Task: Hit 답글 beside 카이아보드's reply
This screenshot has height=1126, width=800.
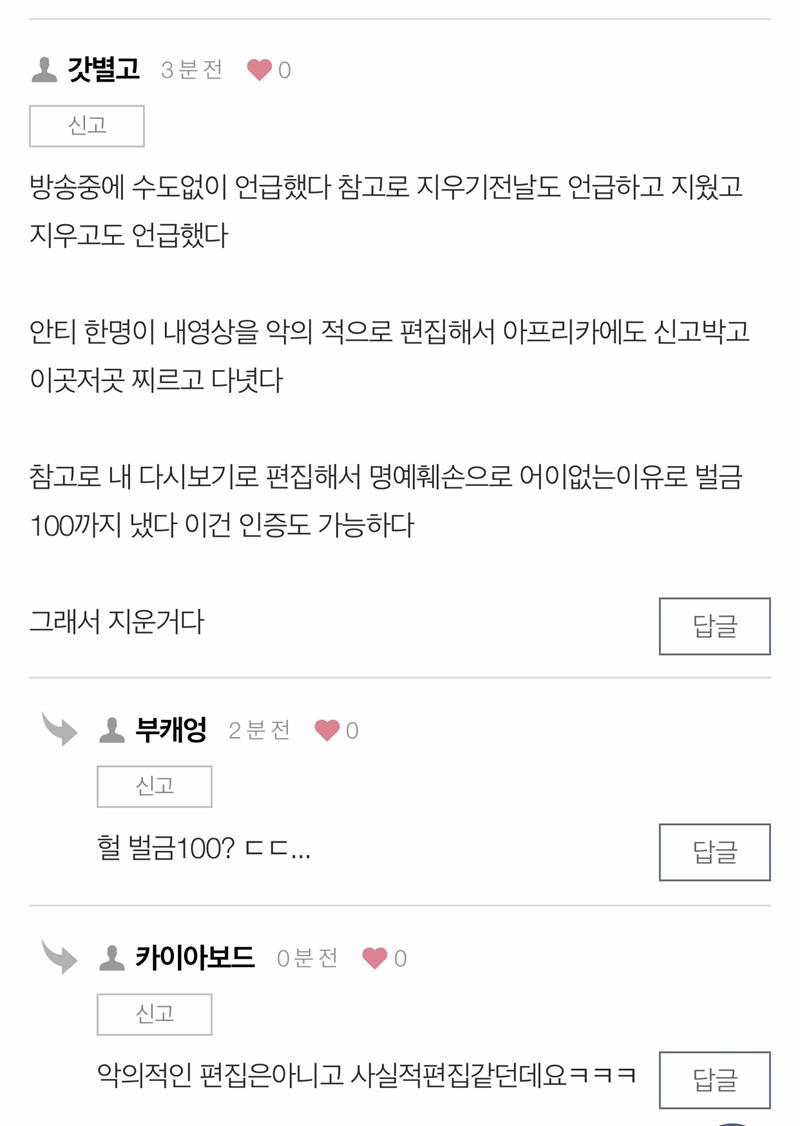Action: click(x=714, y=1080)
